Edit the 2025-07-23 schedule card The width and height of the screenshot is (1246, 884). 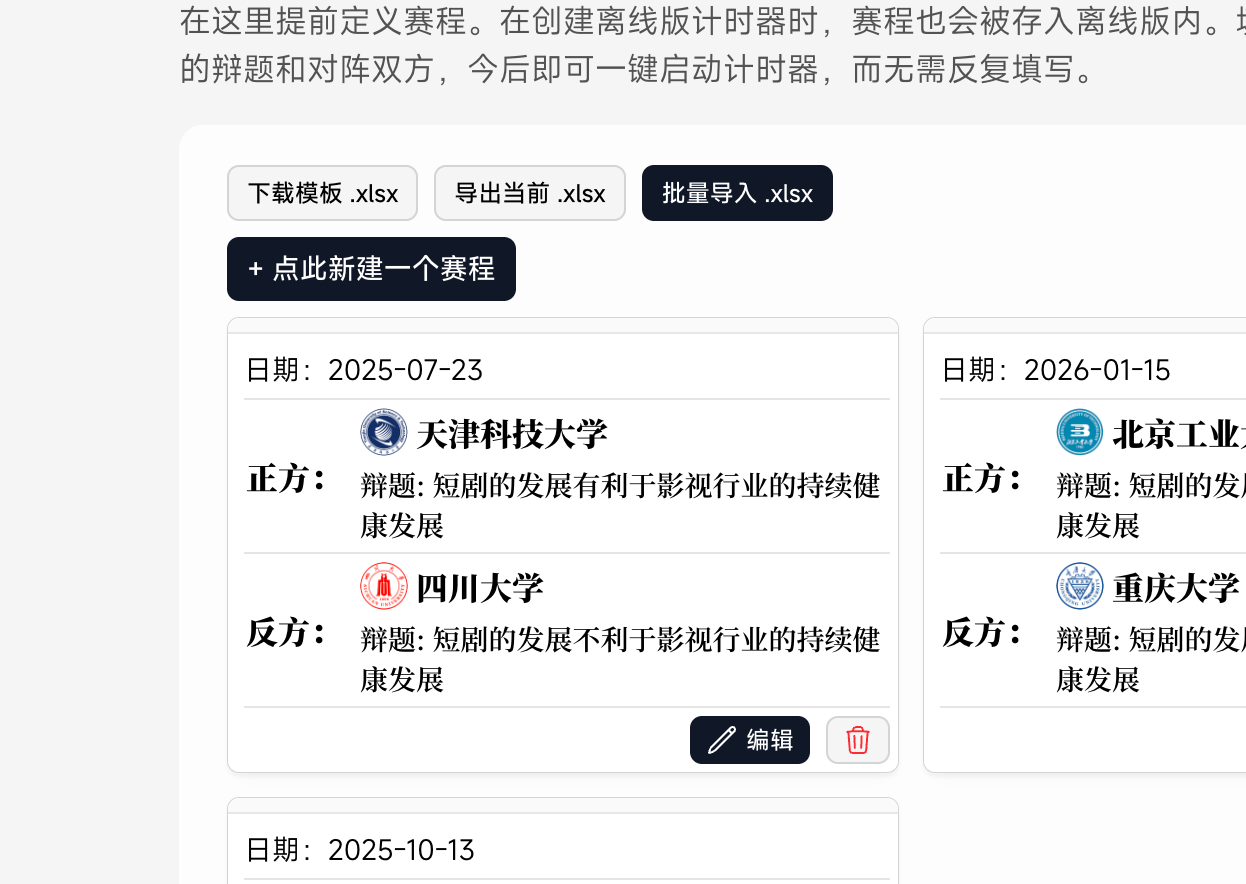(x=750, y=740)
